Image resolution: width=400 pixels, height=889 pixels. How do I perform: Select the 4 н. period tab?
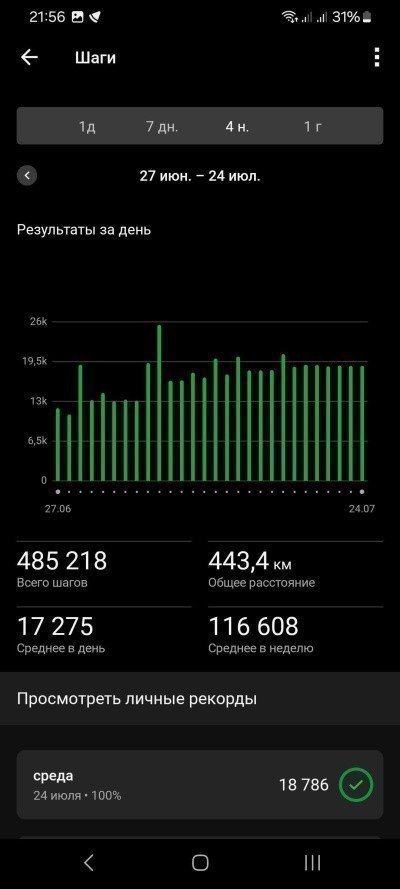[x=237, y=126]
